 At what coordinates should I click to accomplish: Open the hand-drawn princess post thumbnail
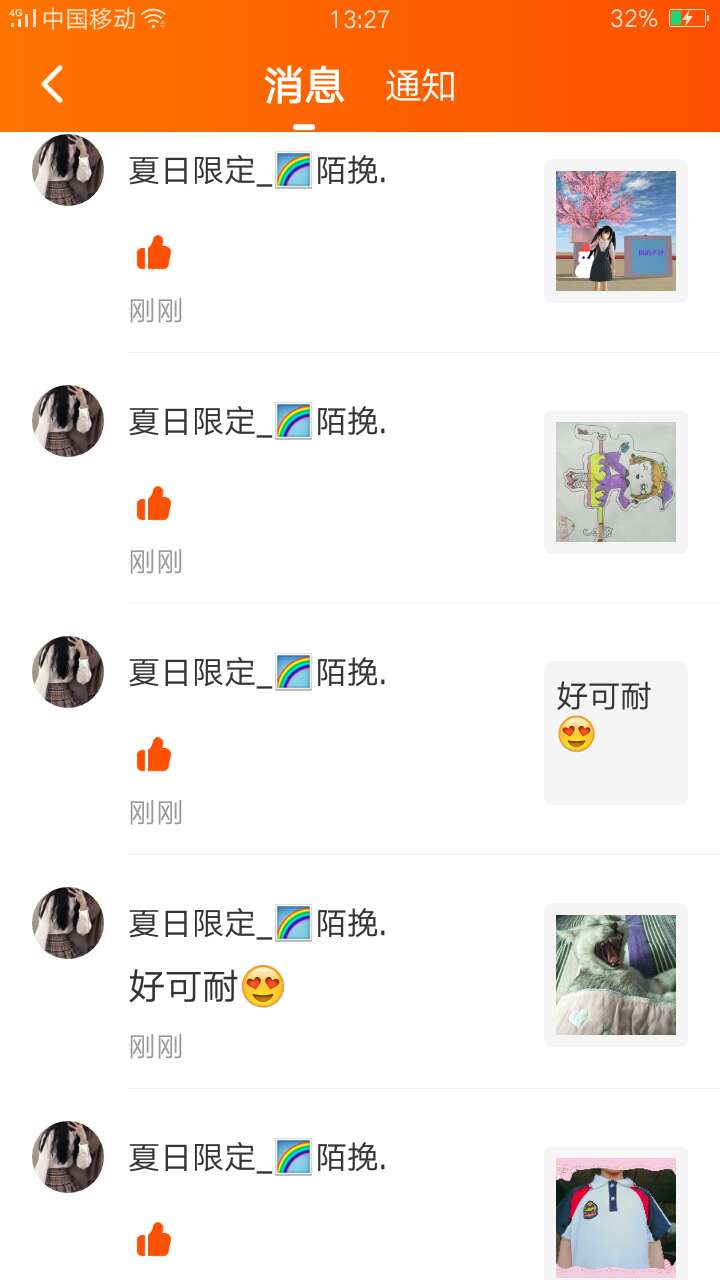pos(615,482)
